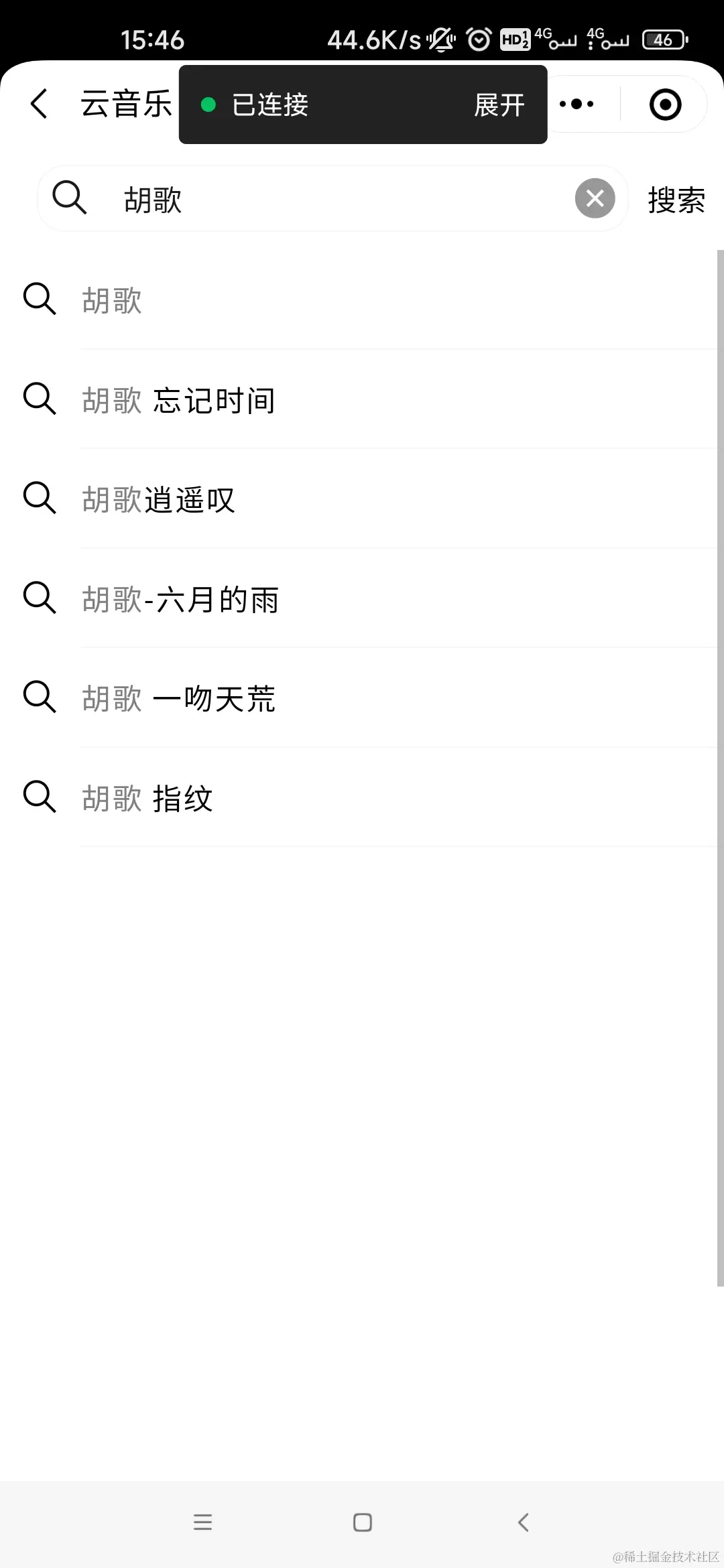
Task: Tap the magnifier icon beside 胡歌
Action: pyautogui.click(x=38, y=300)
